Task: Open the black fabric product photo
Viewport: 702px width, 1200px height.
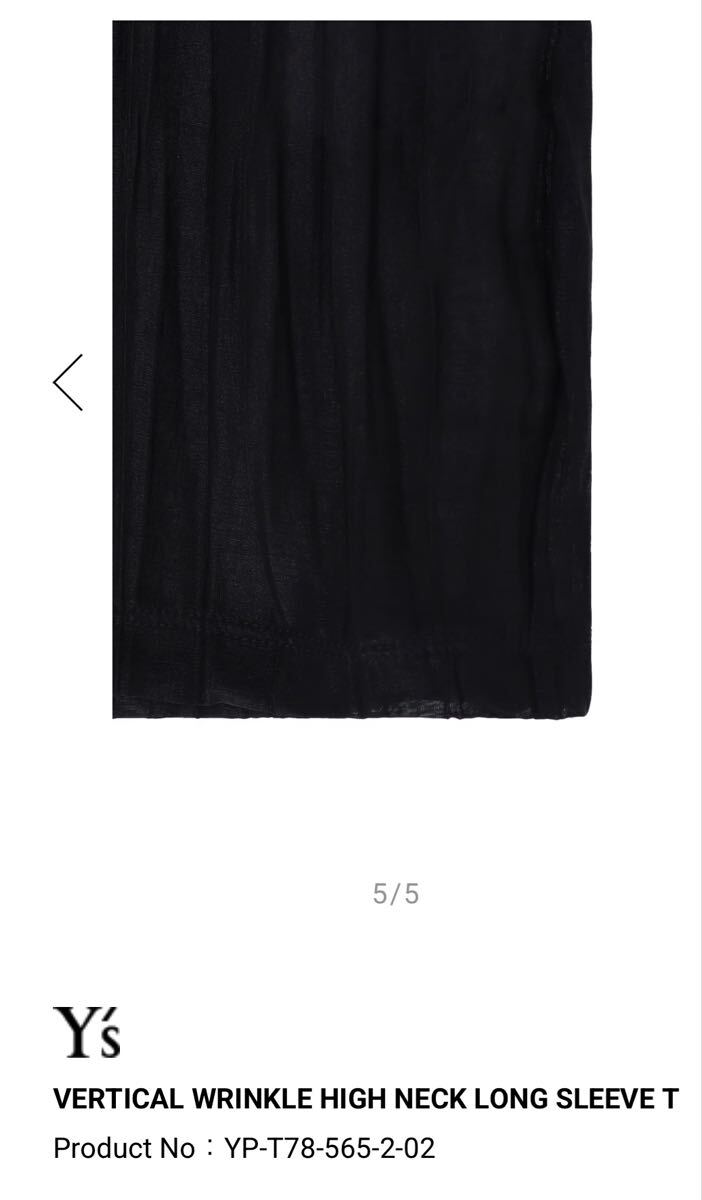Action: click(x=351, y=368)
